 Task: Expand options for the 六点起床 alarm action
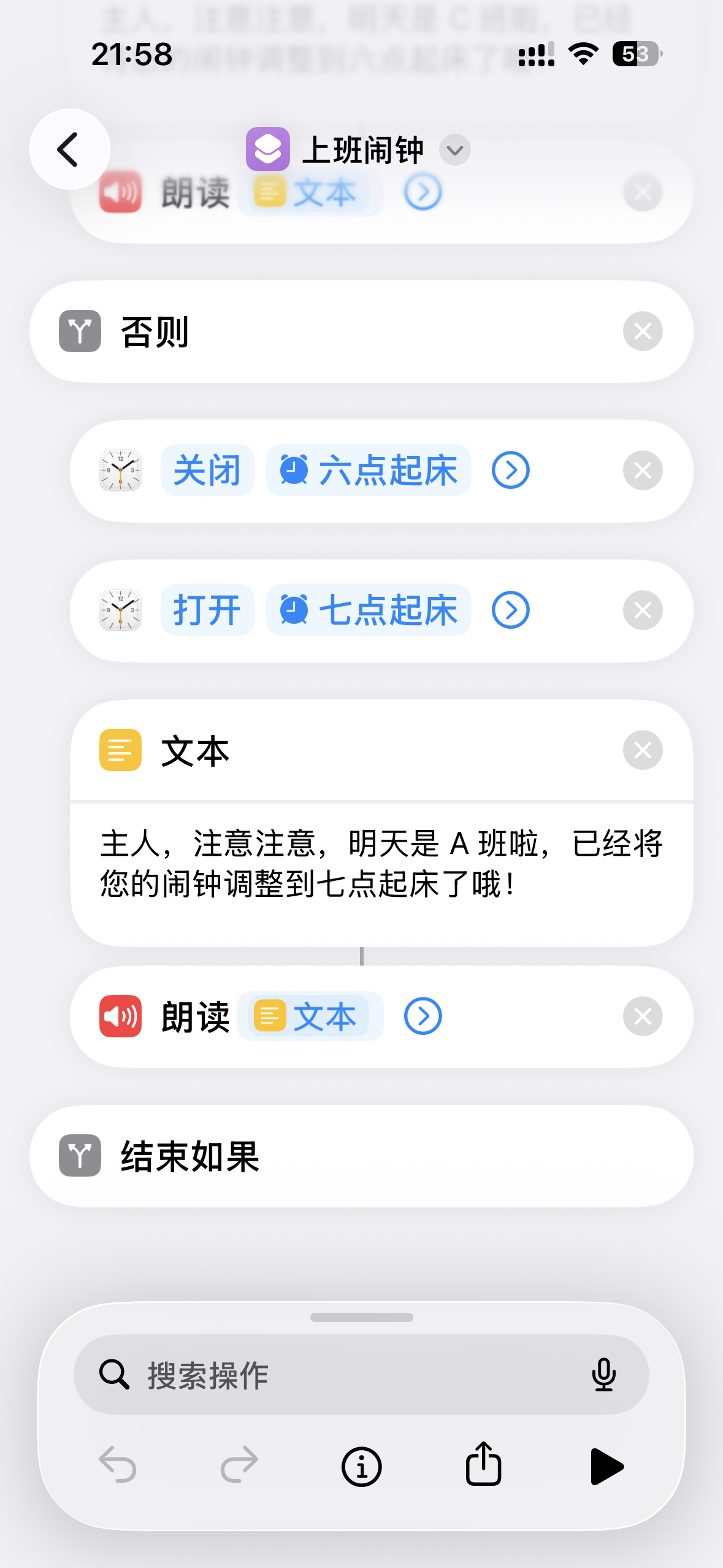pos(510,471)
